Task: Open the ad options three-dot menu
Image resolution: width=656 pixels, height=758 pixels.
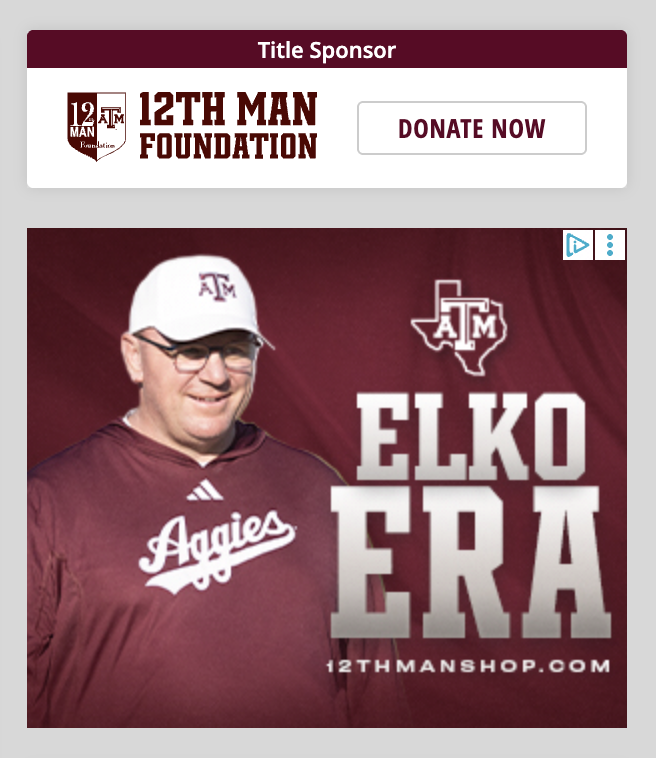Action: [610, 245]
